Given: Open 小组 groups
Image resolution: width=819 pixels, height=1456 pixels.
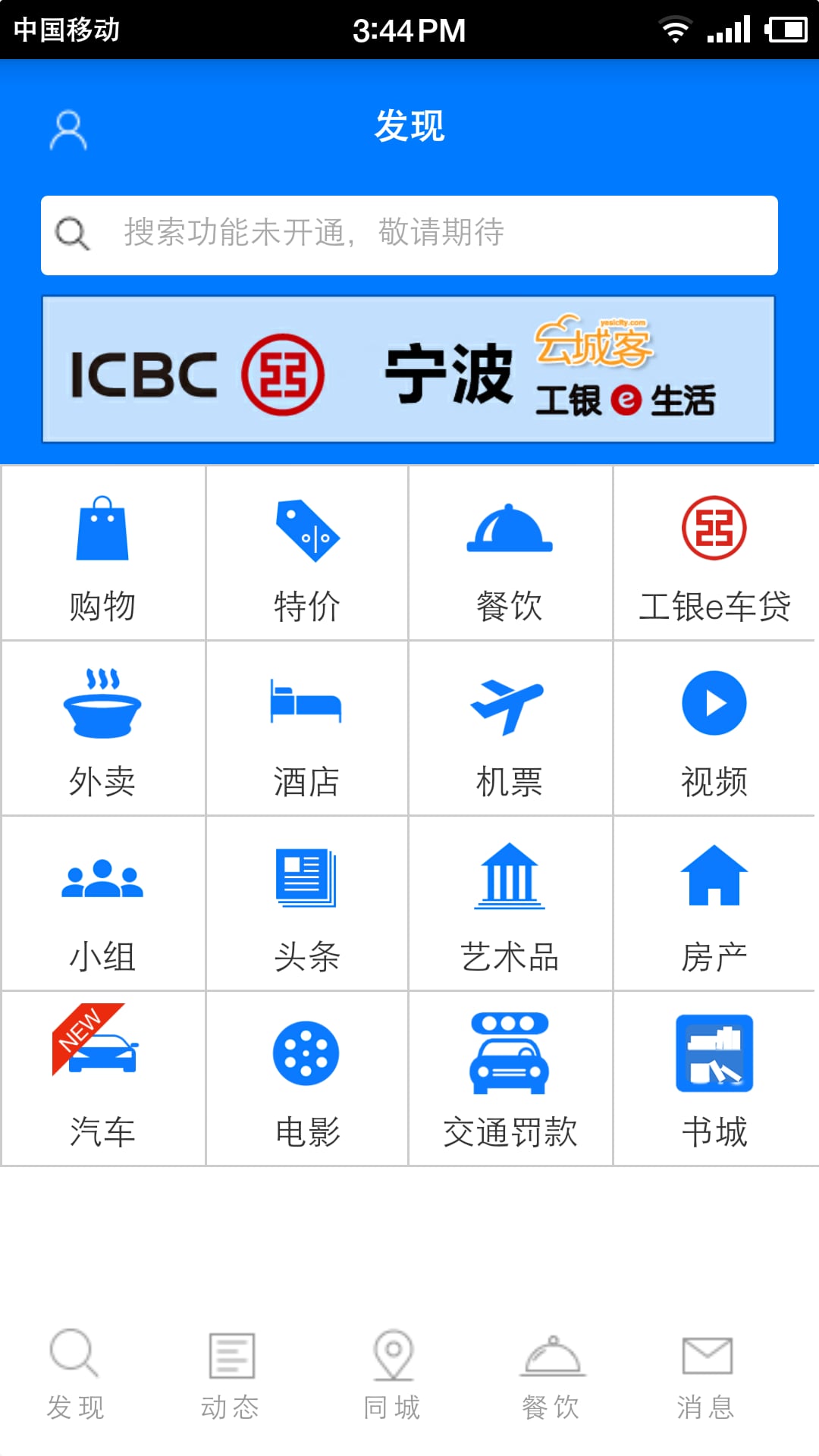Looking at the screenshot, I should [x=103, y=904].
